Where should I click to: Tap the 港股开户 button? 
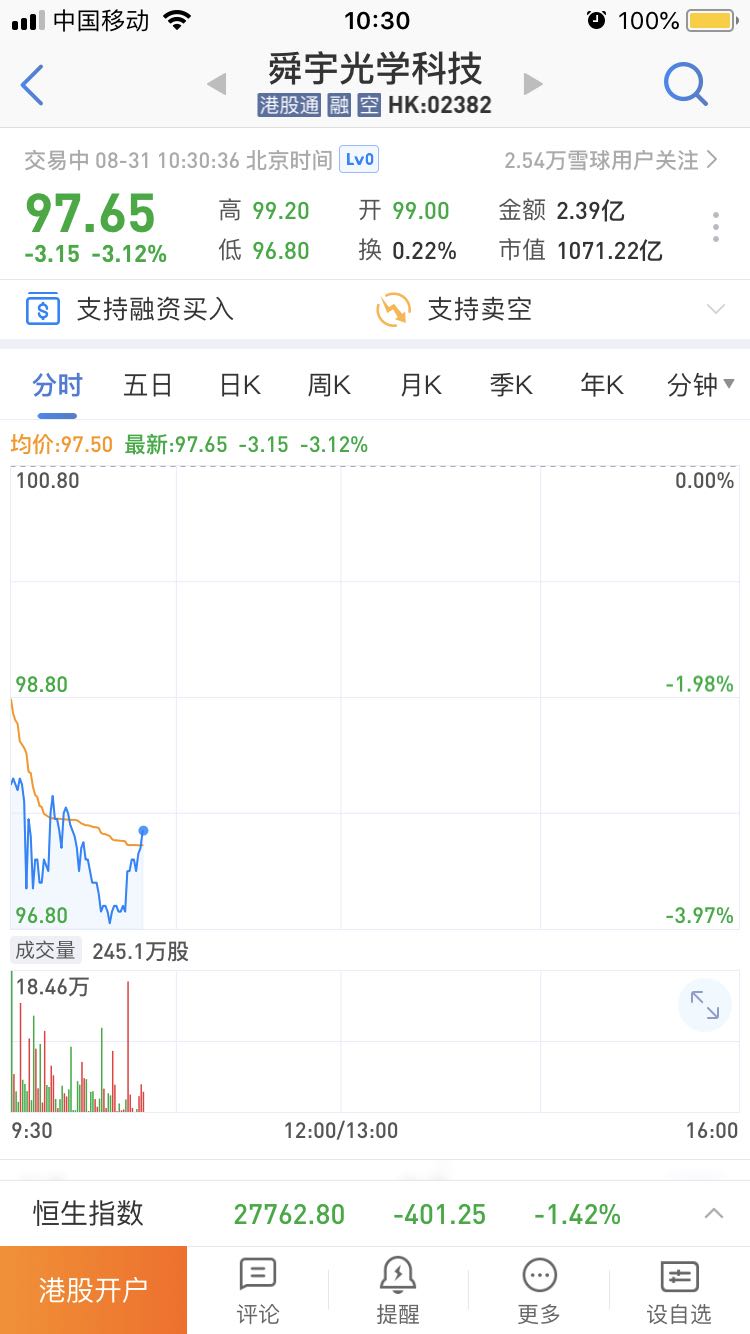(x=93, y=1290)
